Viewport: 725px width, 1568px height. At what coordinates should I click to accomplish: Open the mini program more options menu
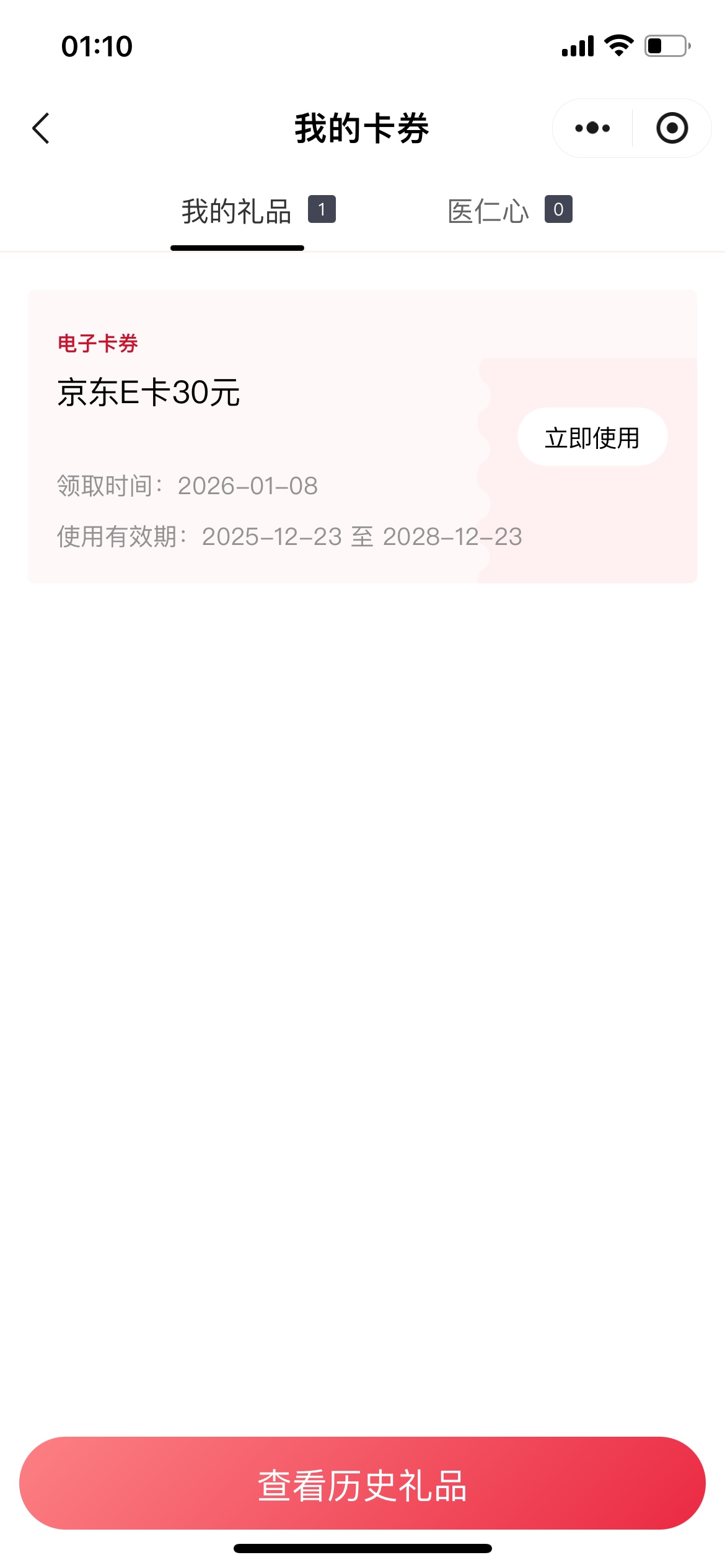click(592, 128)
